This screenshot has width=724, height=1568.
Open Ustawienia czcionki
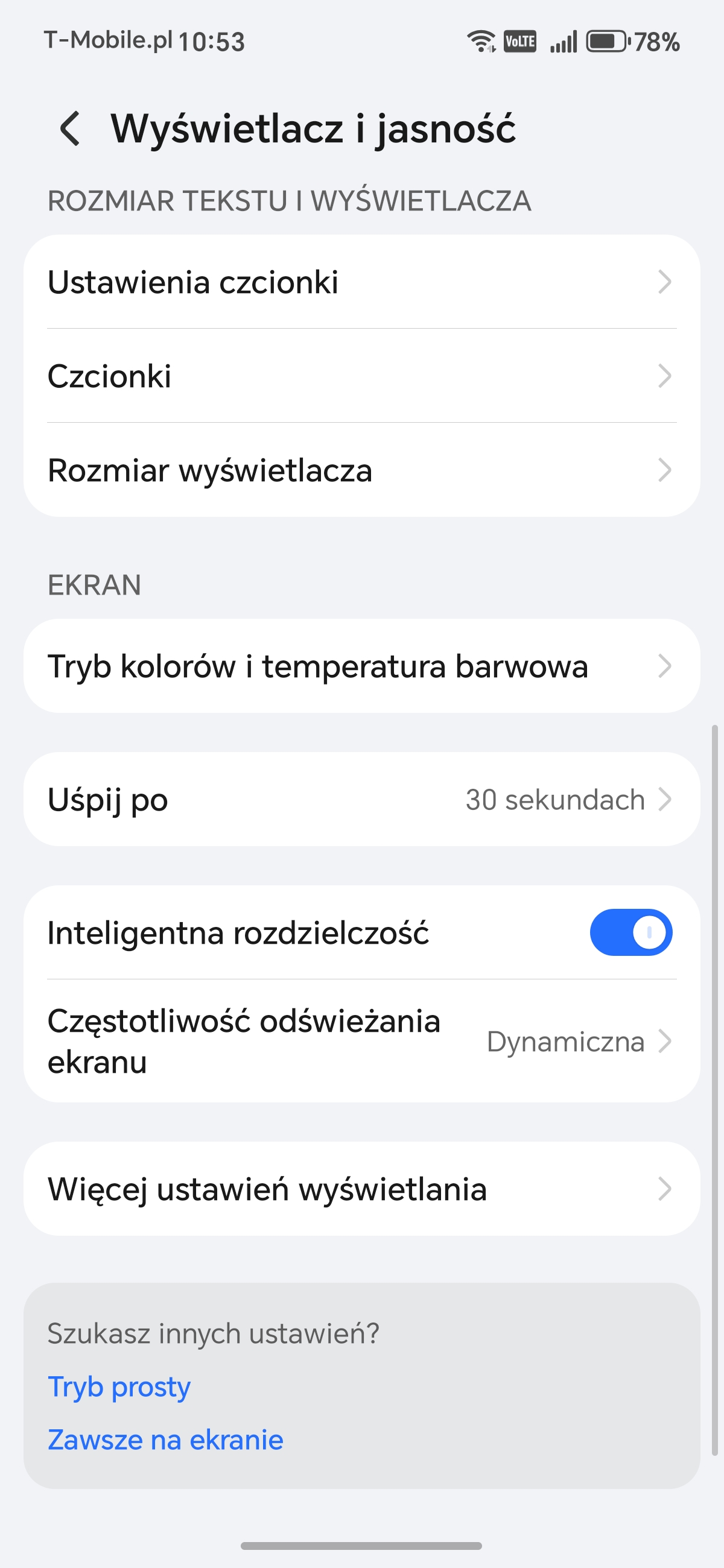click(x=361, y=282)
